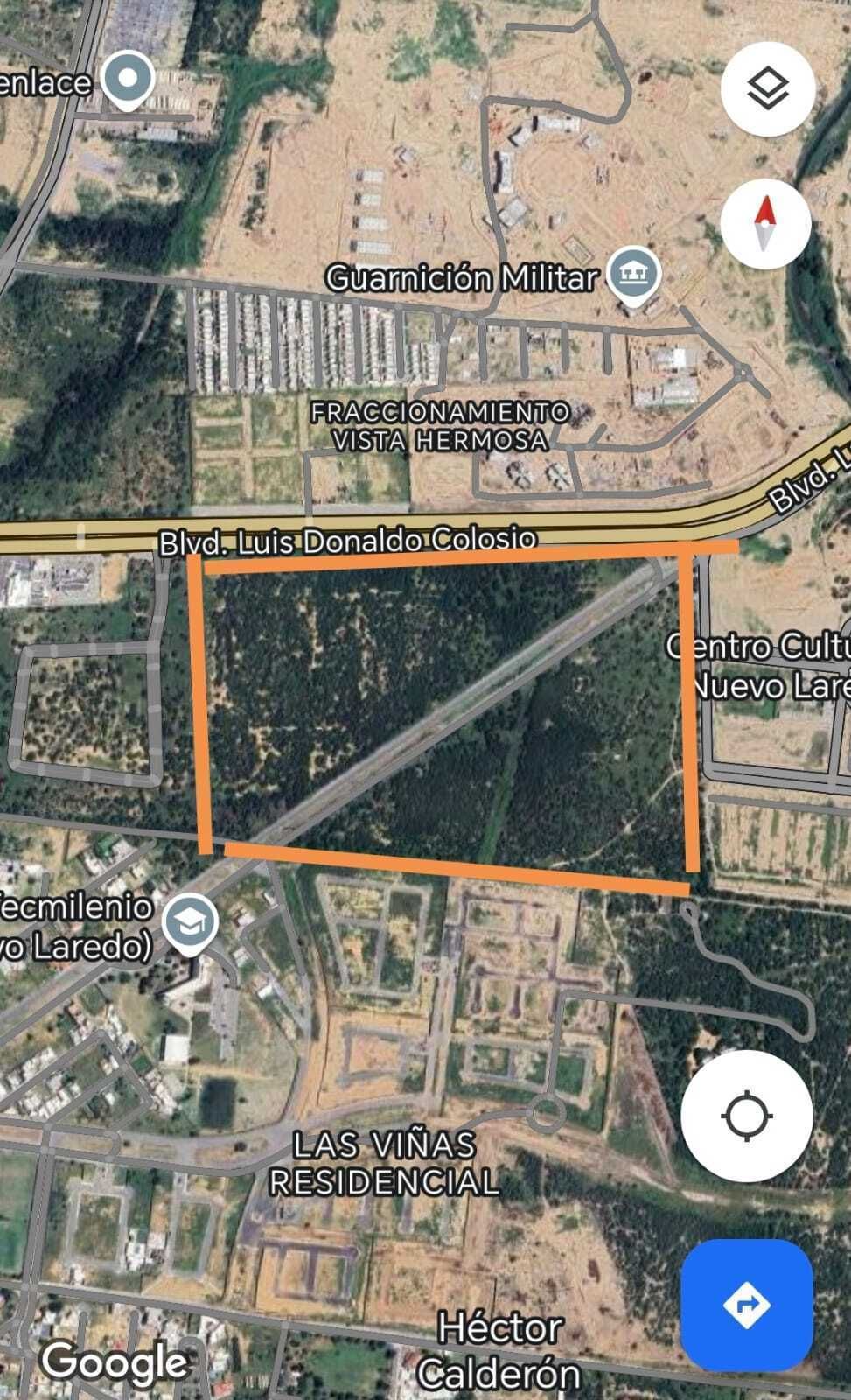Open the Tecmilenio school place pin

tap(191, 923)
